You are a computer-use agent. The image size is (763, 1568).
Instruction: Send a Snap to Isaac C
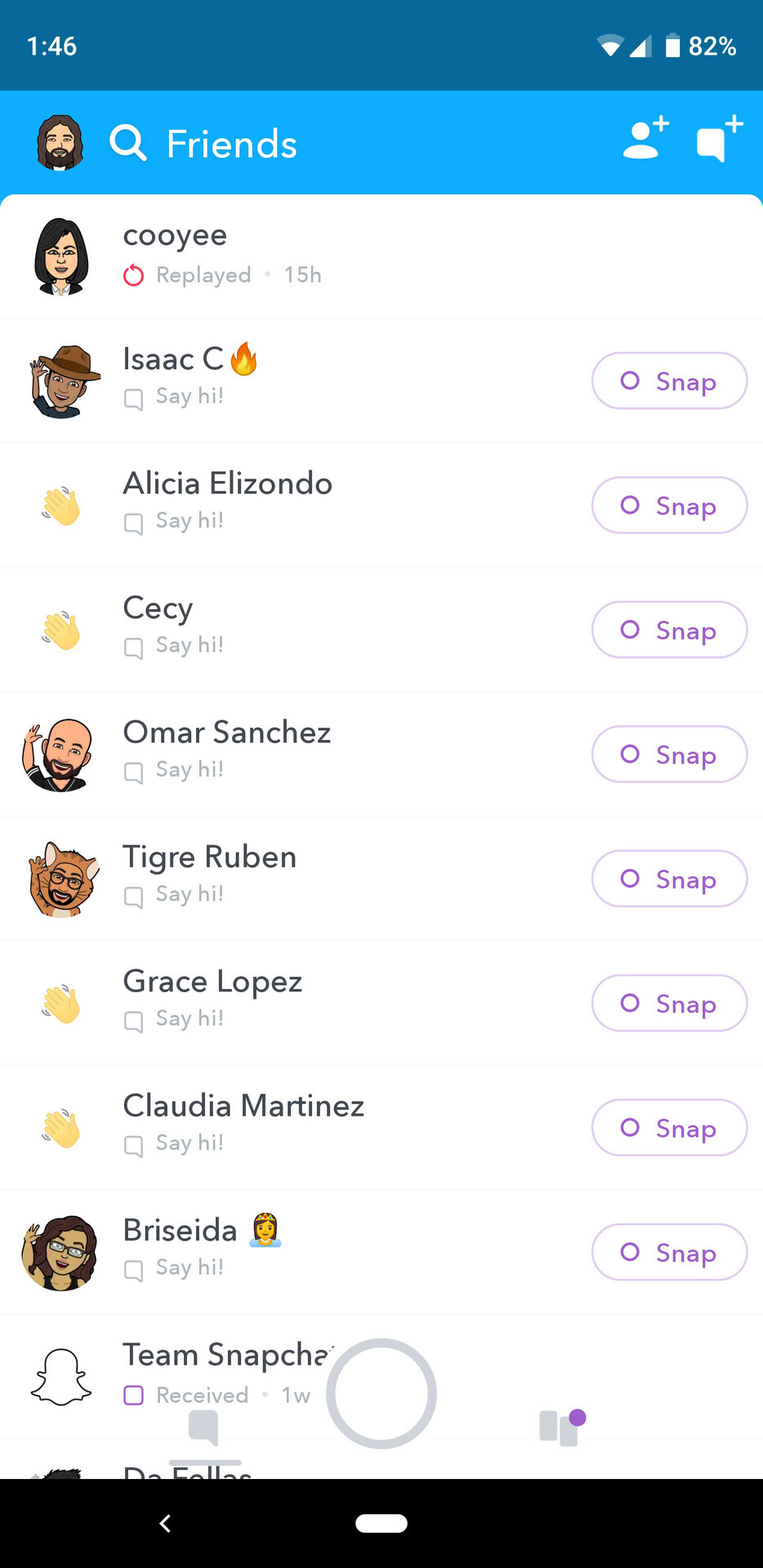pyautogui.click(x=669, y=381)
